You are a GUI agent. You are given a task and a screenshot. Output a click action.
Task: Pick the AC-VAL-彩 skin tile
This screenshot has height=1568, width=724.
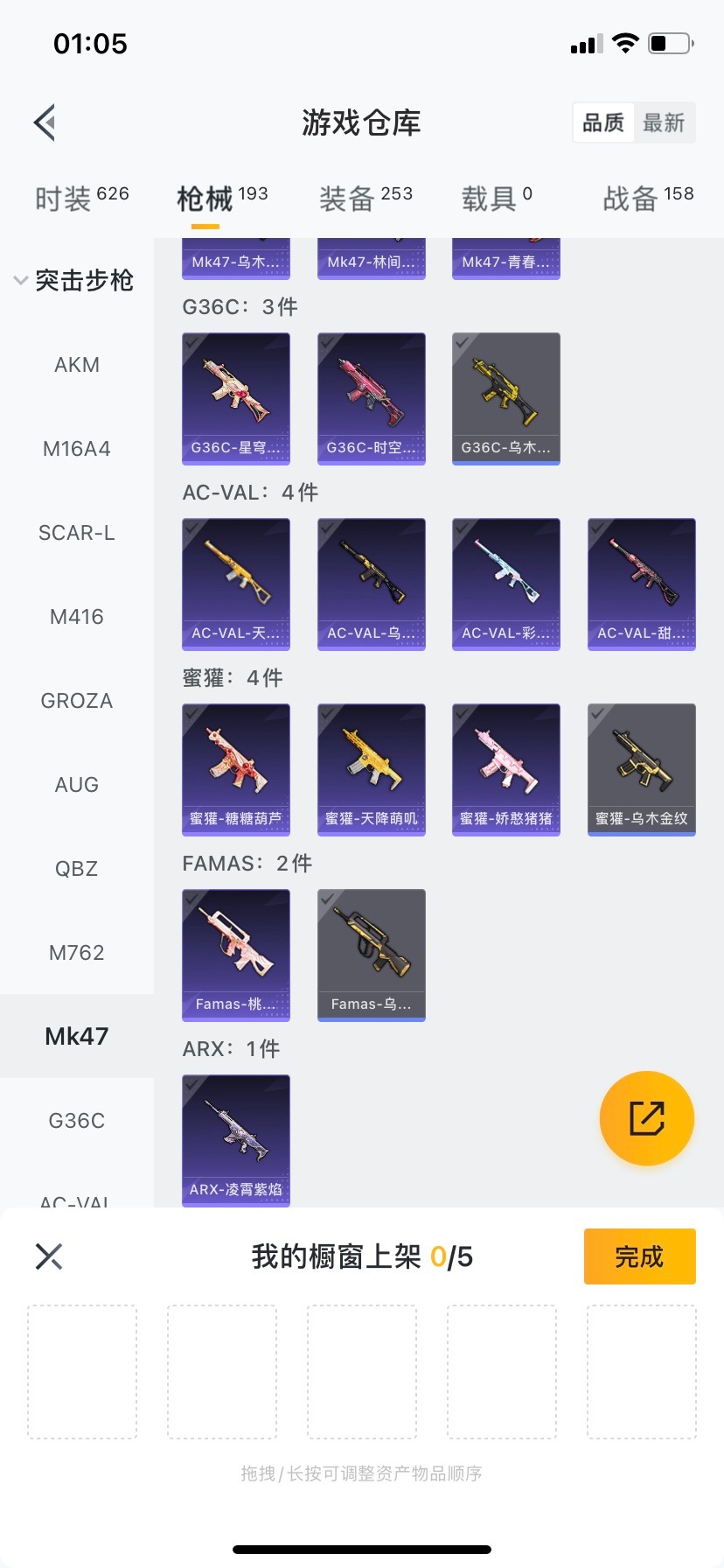[506, 584]
